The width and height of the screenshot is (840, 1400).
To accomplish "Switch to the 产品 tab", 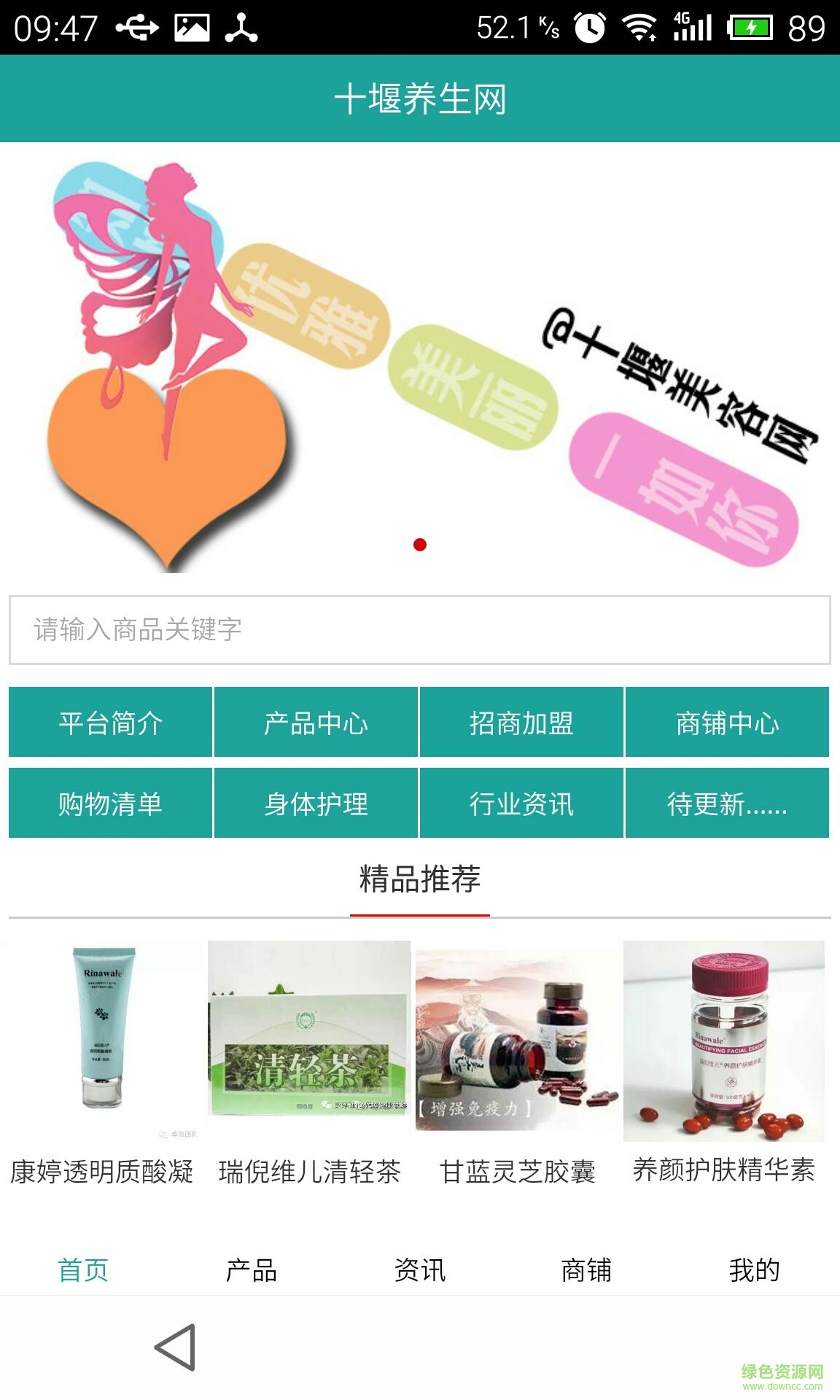I will 252,1270.
